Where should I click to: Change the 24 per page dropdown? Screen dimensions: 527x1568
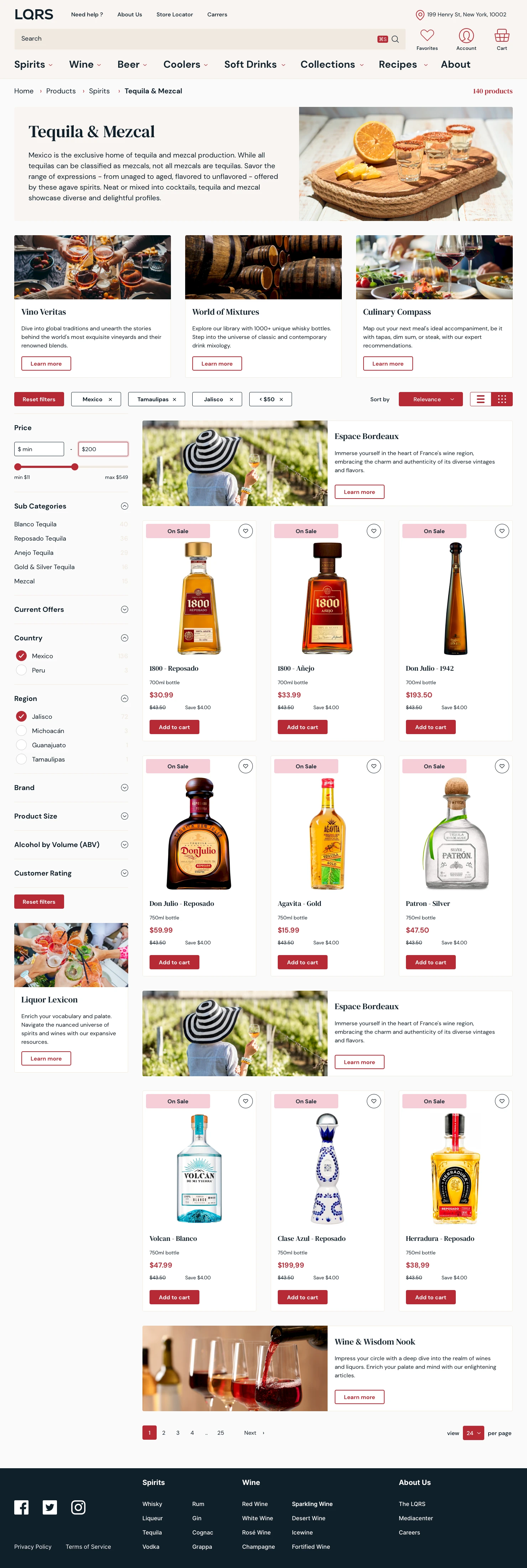click(x=473, y=1433)
